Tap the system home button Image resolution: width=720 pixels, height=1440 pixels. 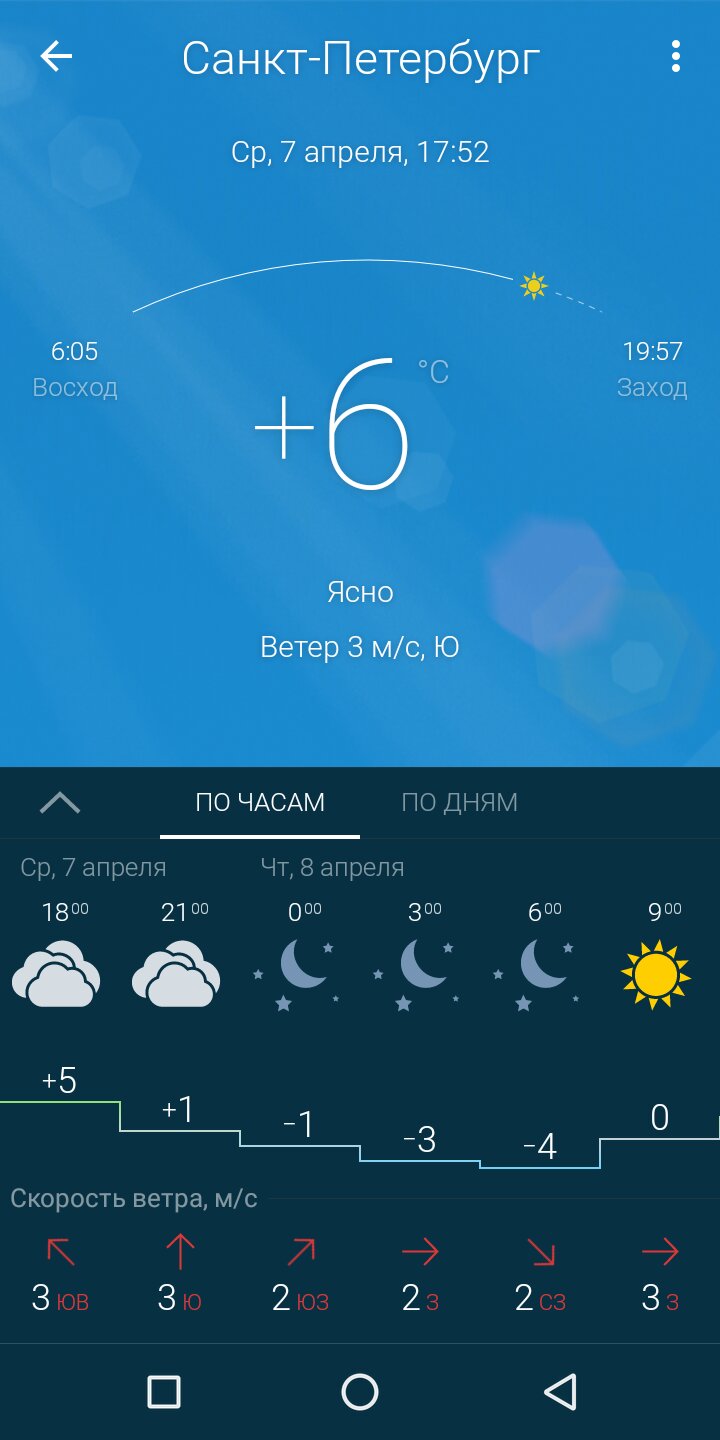[x=360, y=1392]
